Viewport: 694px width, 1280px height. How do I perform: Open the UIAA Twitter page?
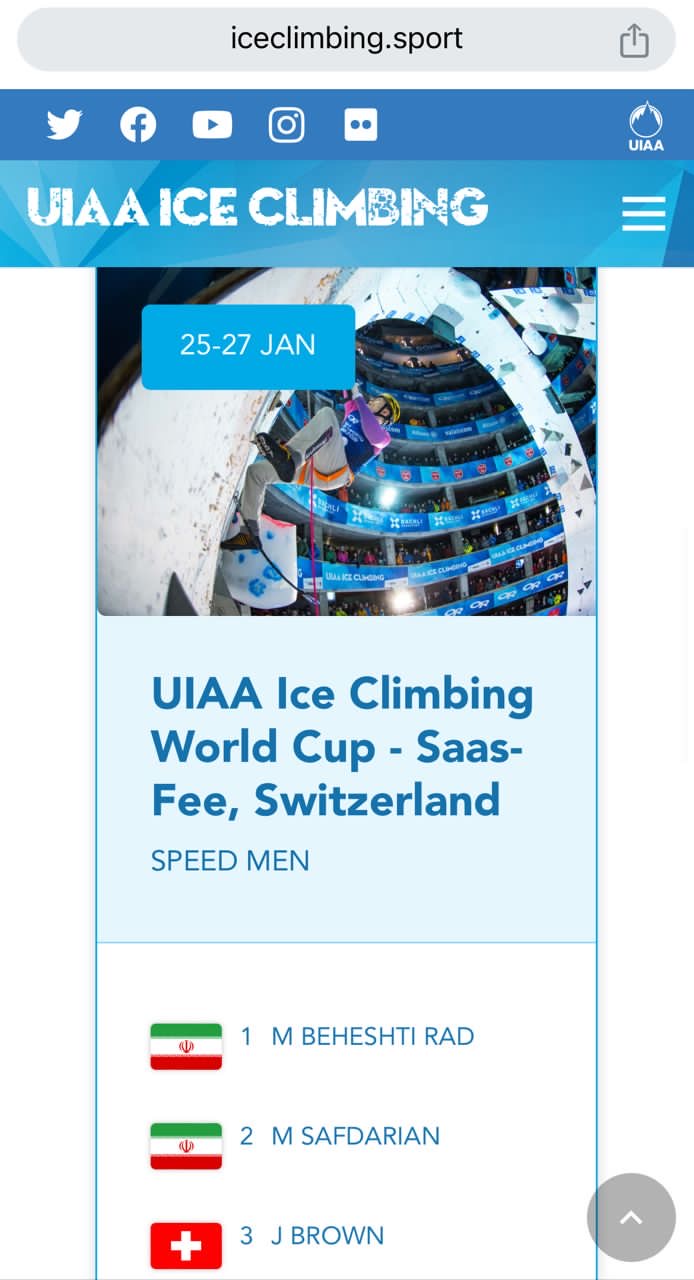65,125
